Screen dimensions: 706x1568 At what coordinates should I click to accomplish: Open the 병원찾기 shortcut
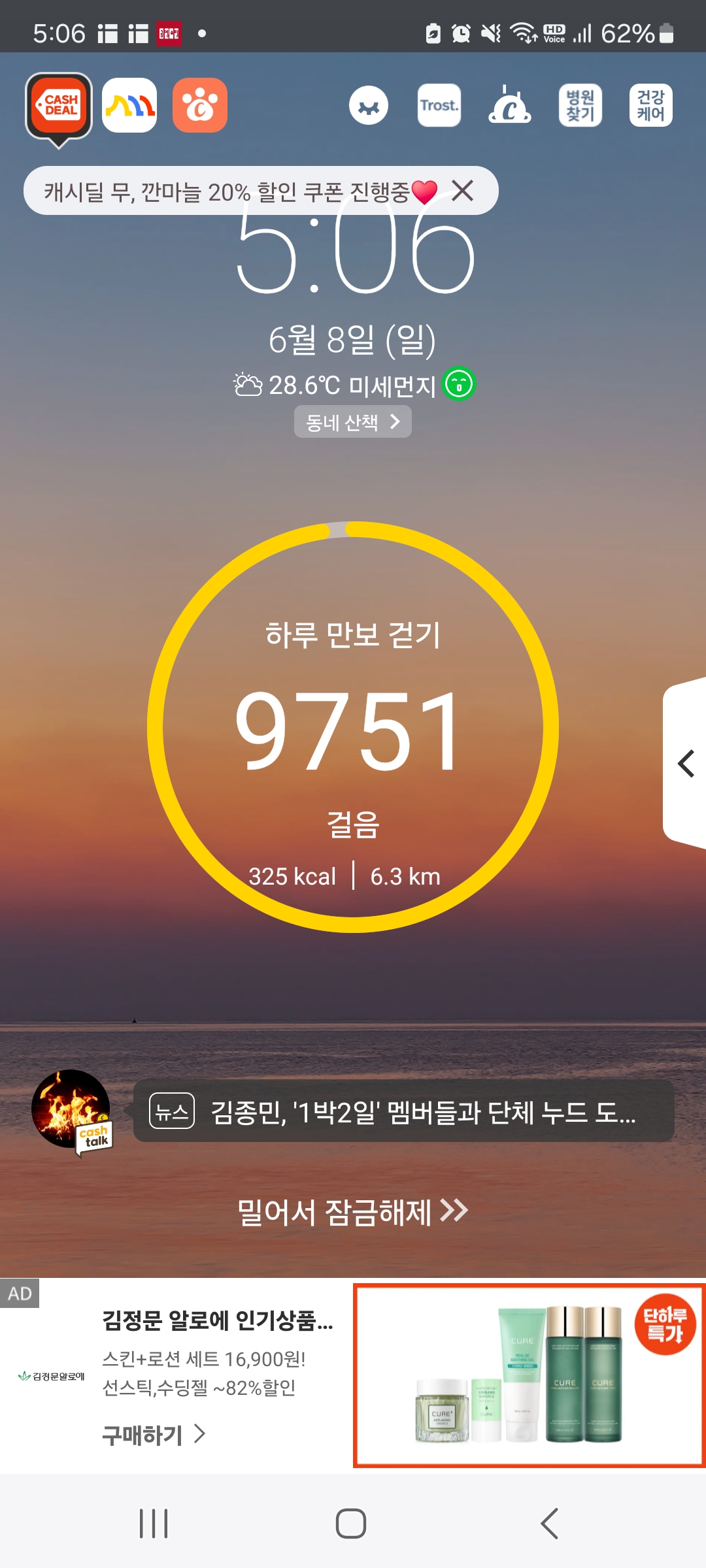point(580,105)
